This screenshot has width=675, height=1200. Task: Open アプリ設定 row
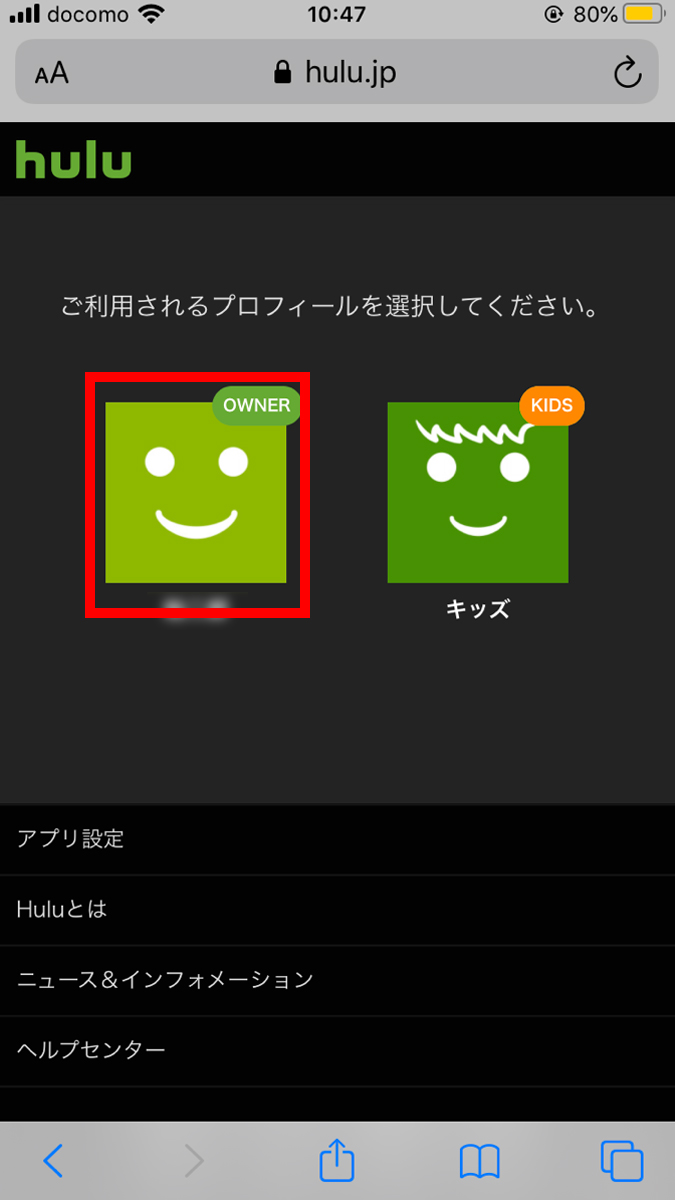337,839
